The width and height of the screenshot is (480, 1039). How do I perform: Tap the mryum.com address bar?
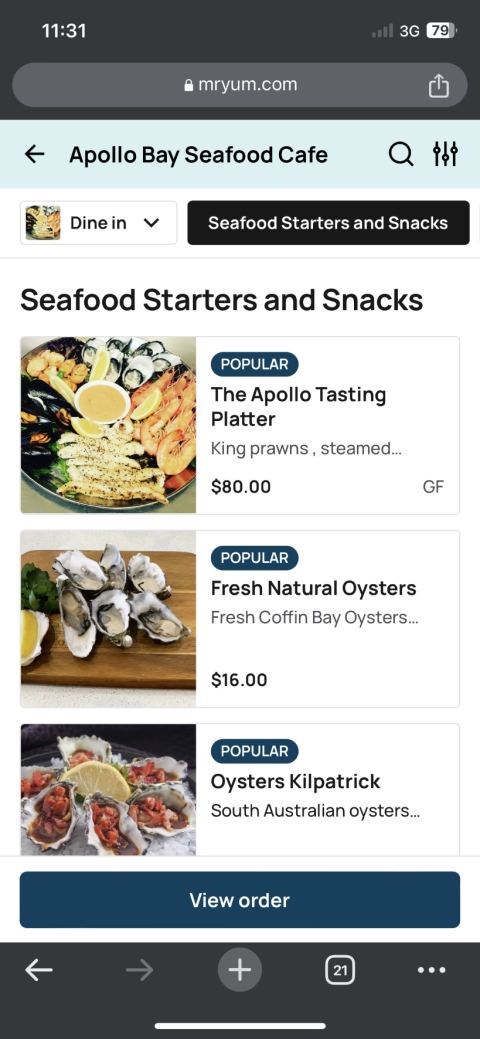click(x=240, y=85)
